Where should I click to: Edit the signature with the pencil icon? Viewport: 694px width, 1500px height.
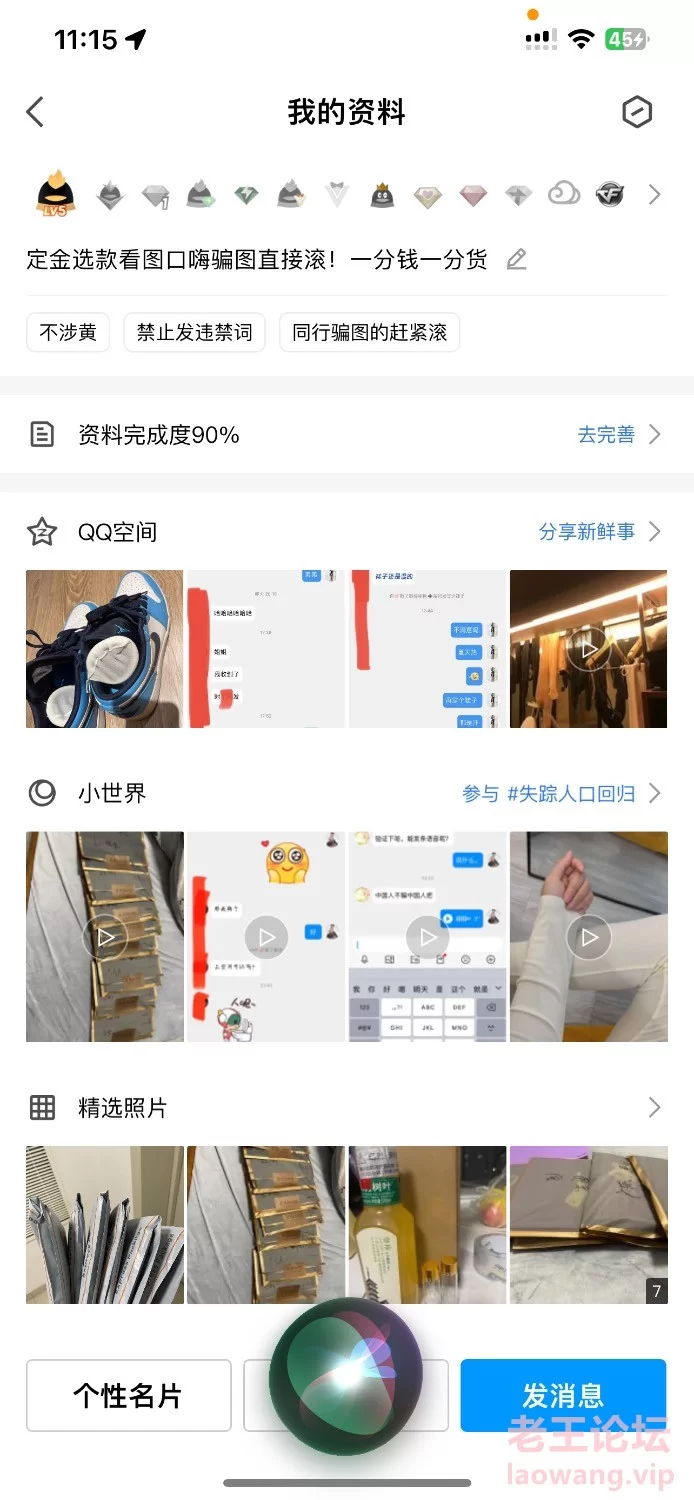point(516,260)
